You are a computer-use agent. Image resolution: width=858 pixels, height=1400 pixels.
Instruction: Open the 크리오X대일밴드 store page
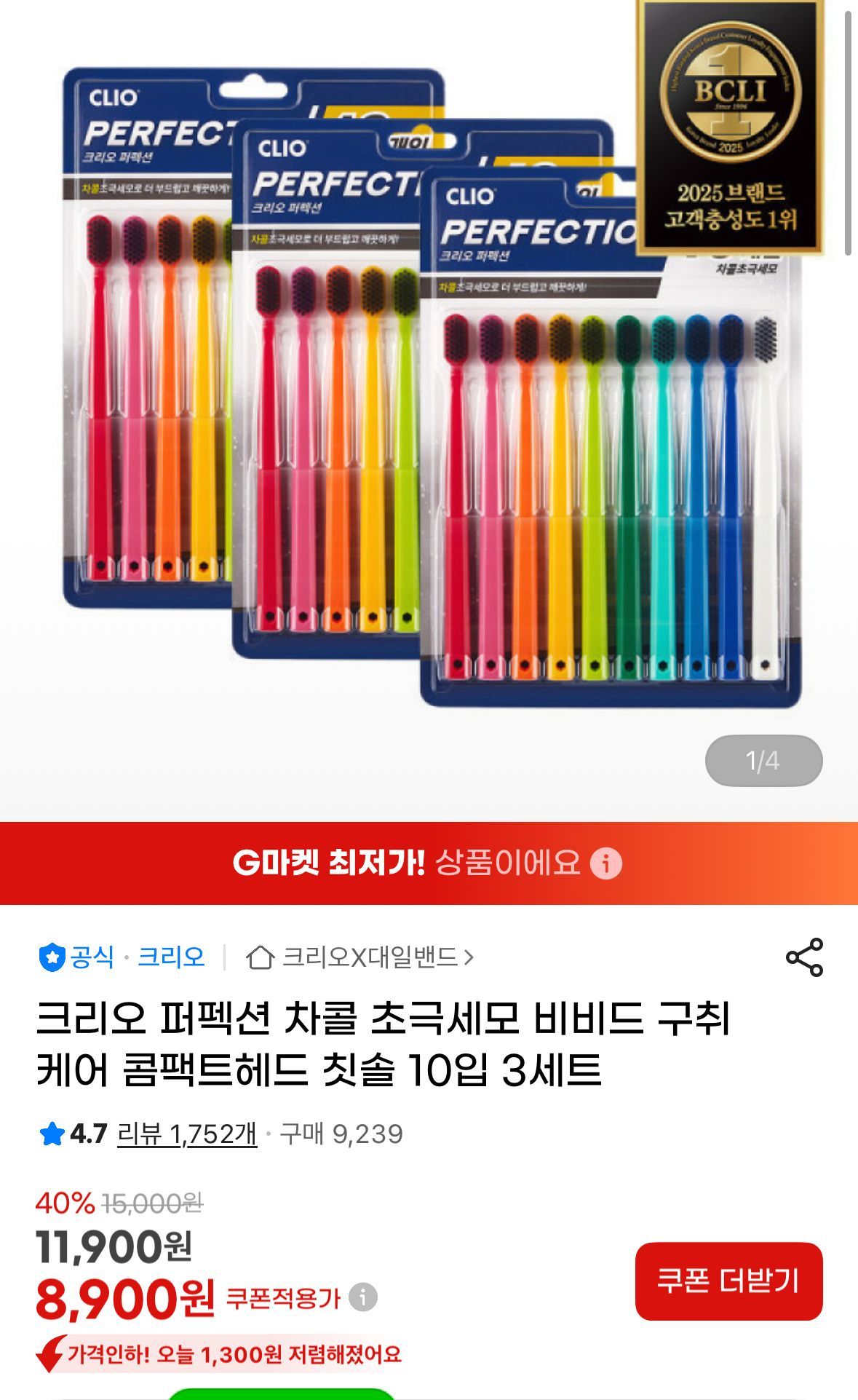(360, 957)
